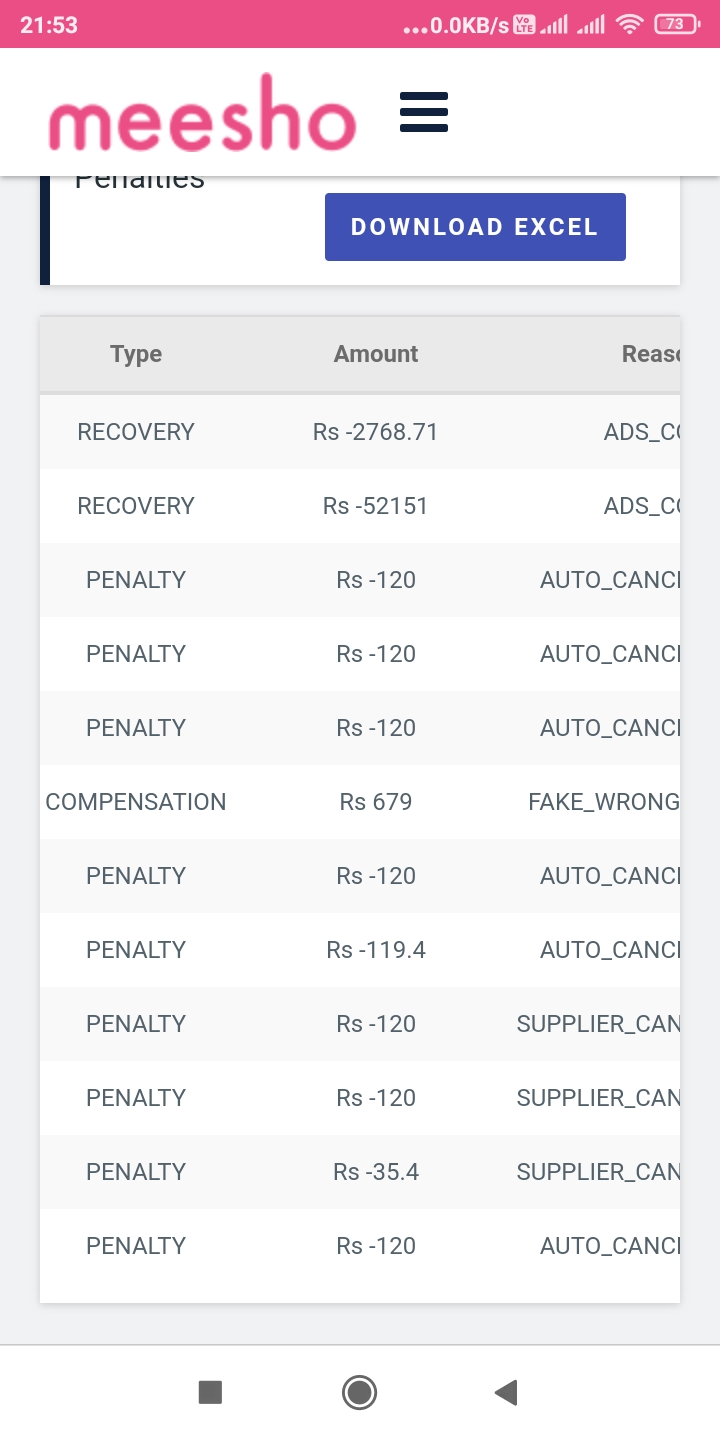Screen dimensions: 720x1440
Task: Go to home screen via system button
Action: coord(359,1392)
